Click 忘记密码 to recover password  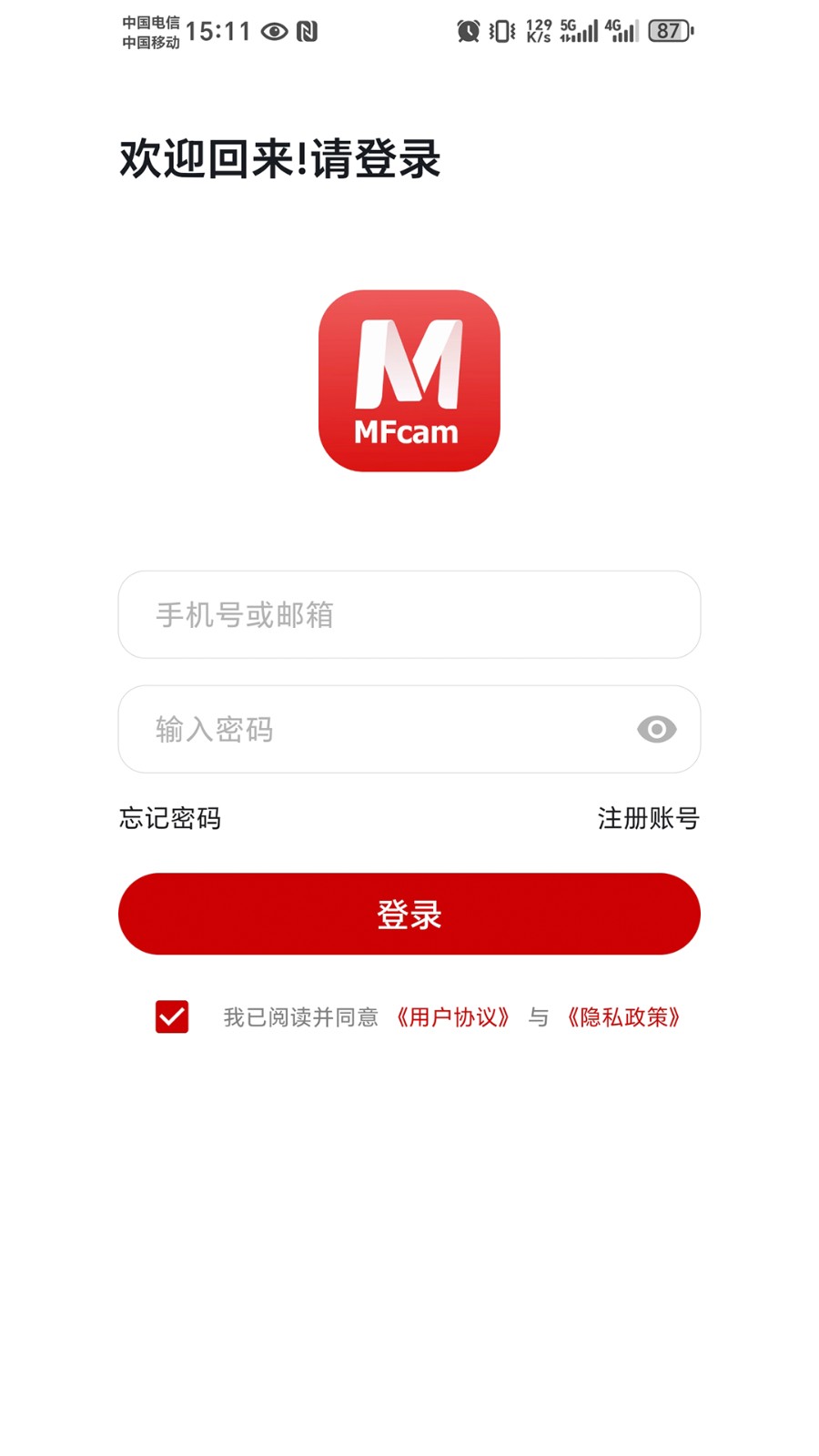point(170,818)
